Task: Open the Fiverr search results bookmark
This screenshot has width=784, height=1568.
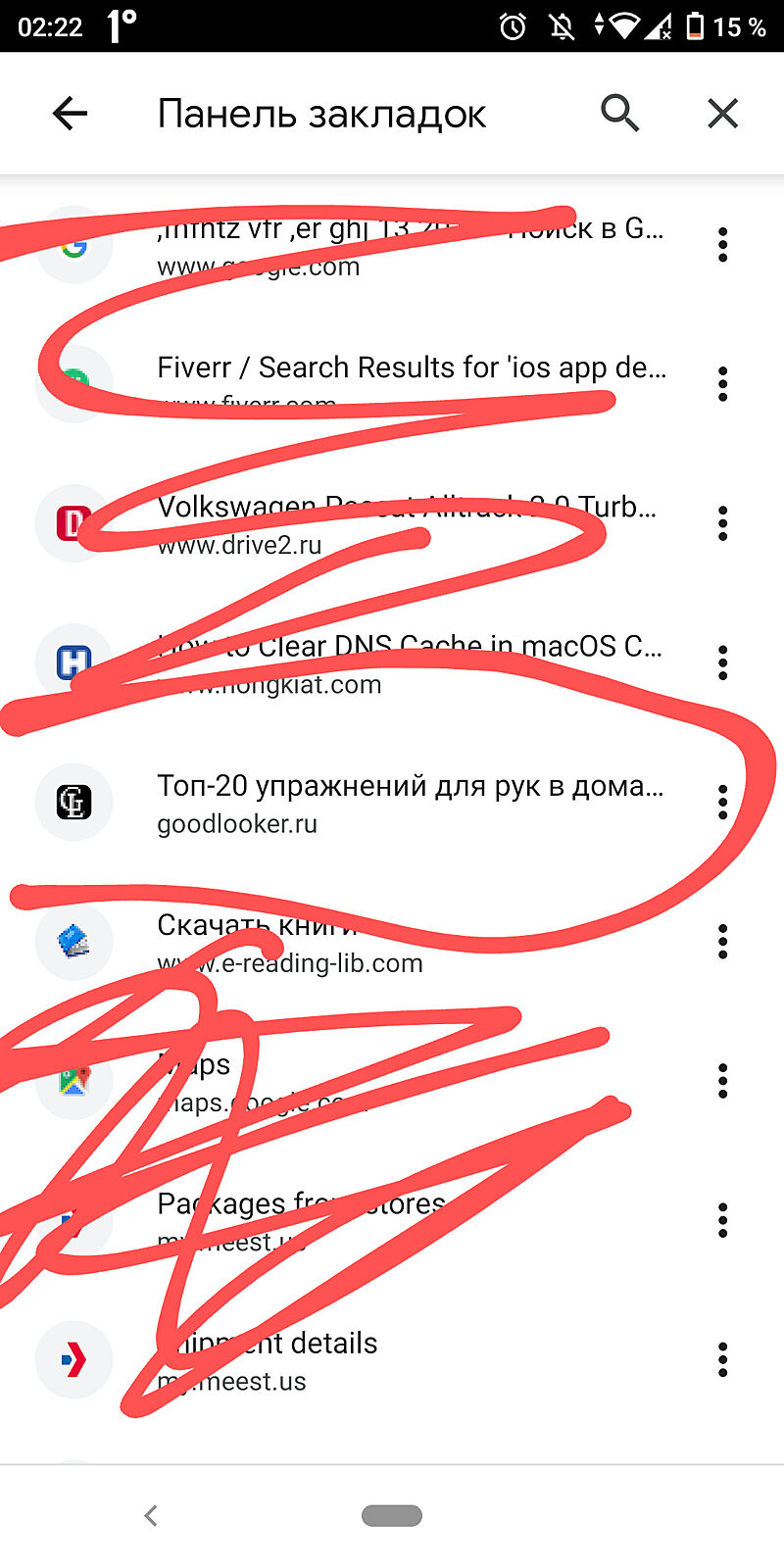Action: click(392, 384)
